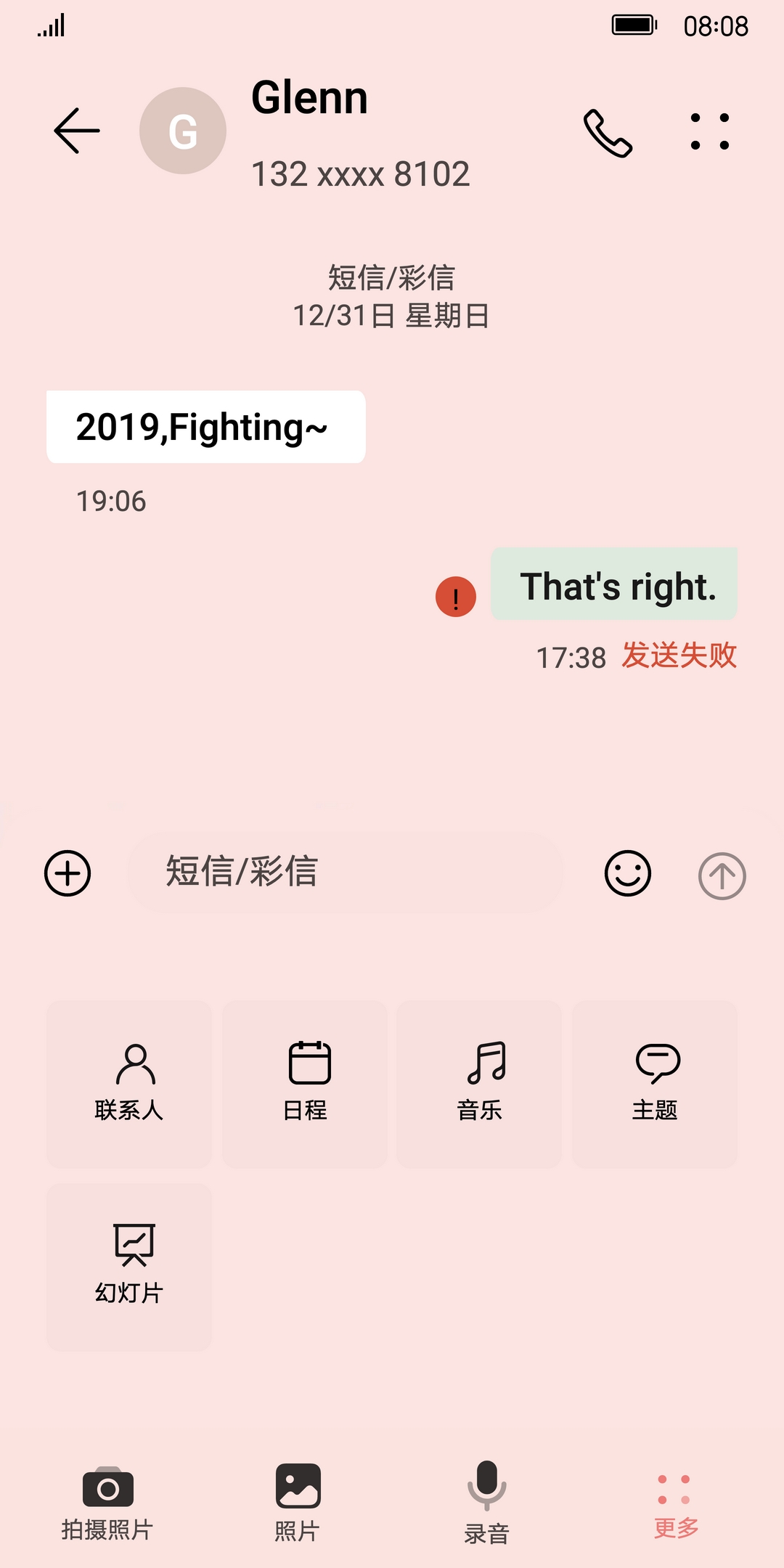
Task: Tap the failed message "That's right."
Action: tap(615, 584)
